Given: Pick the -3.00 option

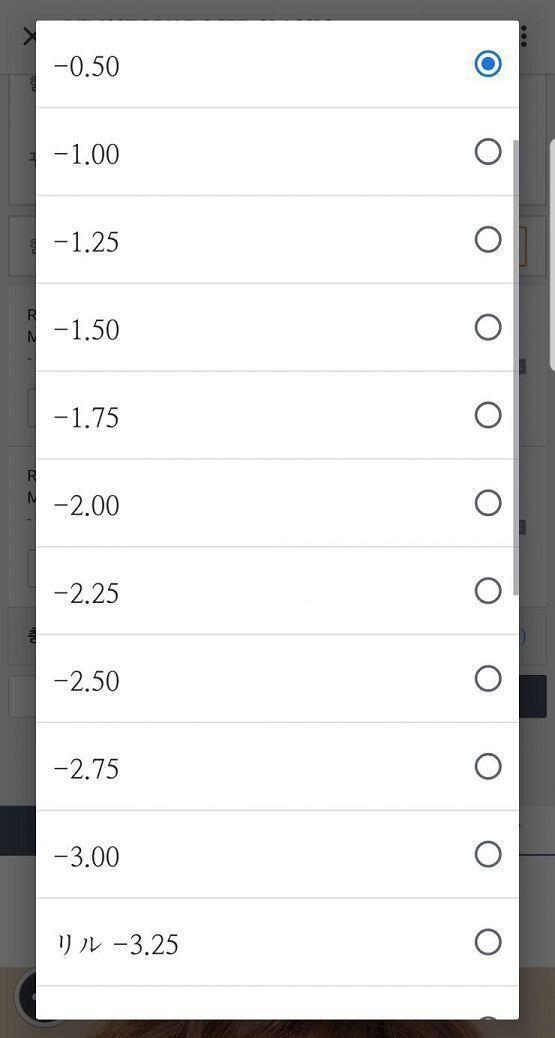Looking at the screenshot, I should (277, 854).
